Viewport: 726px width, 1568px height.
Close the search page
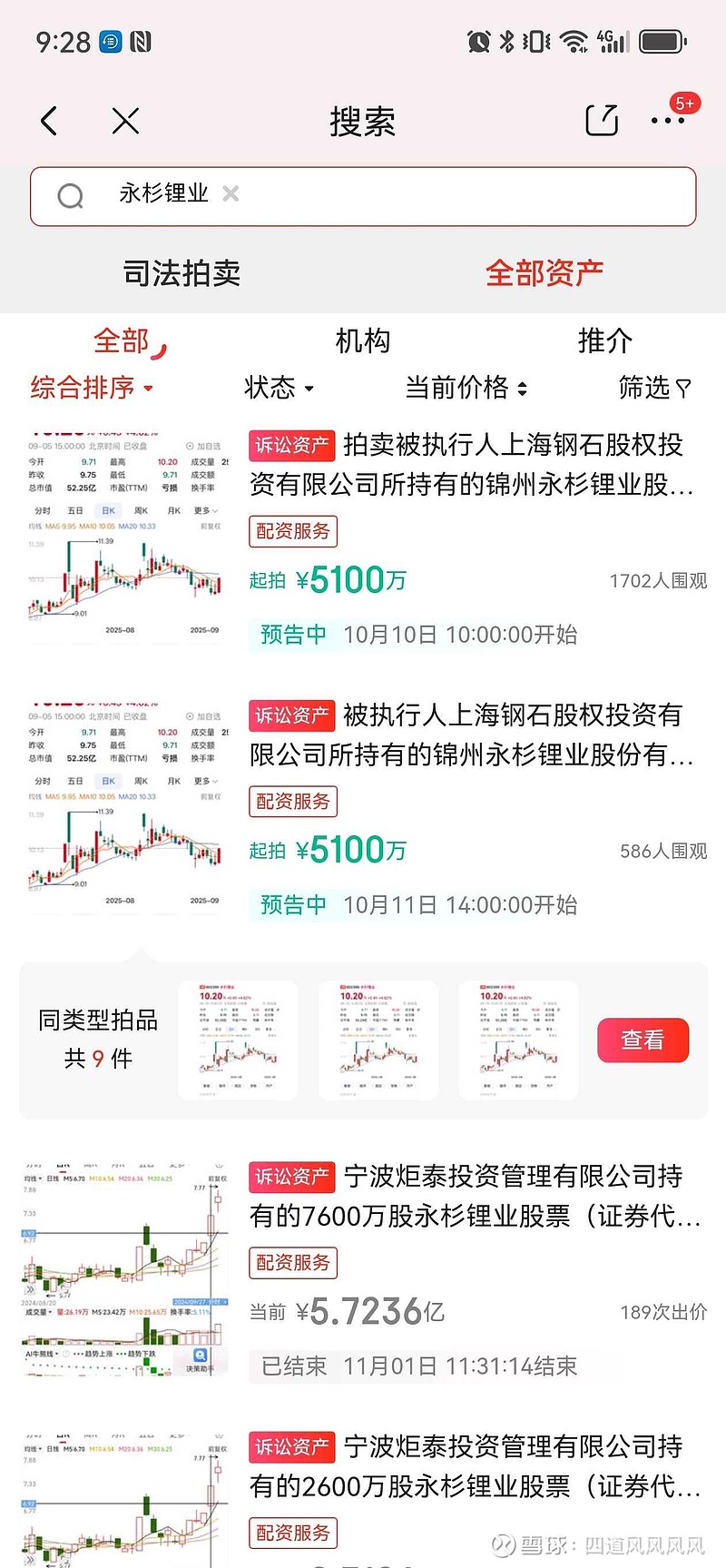(125, 121)
